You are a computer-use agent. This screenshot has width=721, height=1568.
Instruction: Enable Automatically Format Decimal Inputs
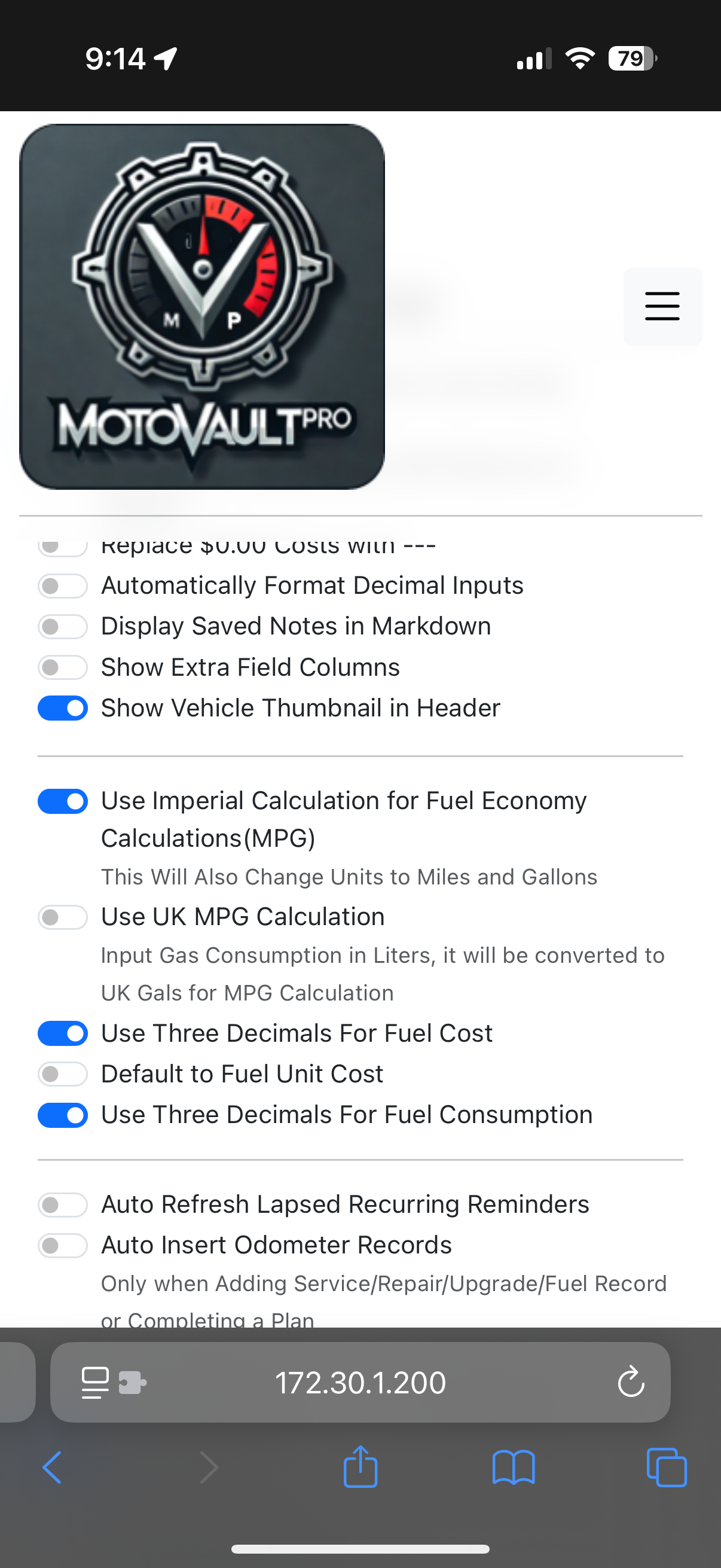point(63,586)
